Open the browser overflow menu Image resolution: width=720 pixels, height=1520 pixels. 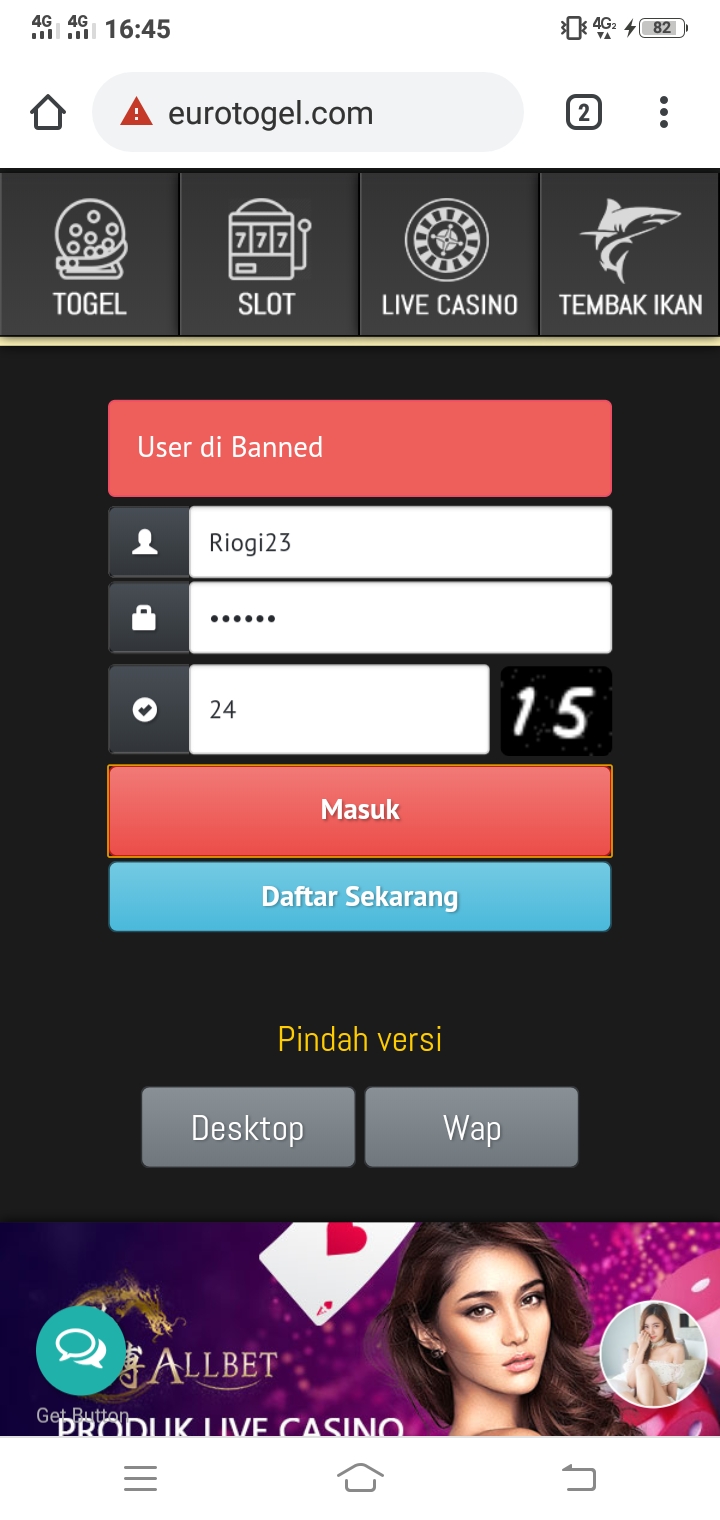click(x=663, y=113)
